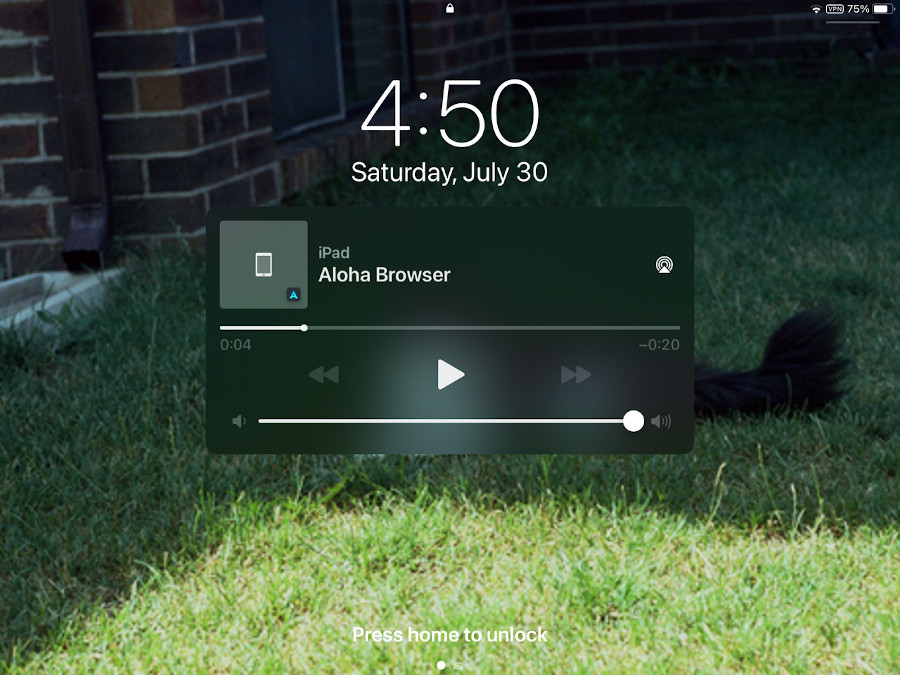Tap the rewind button
This screenshot has height=675, width=900.
pyautogui.click(x=323, y=375)
